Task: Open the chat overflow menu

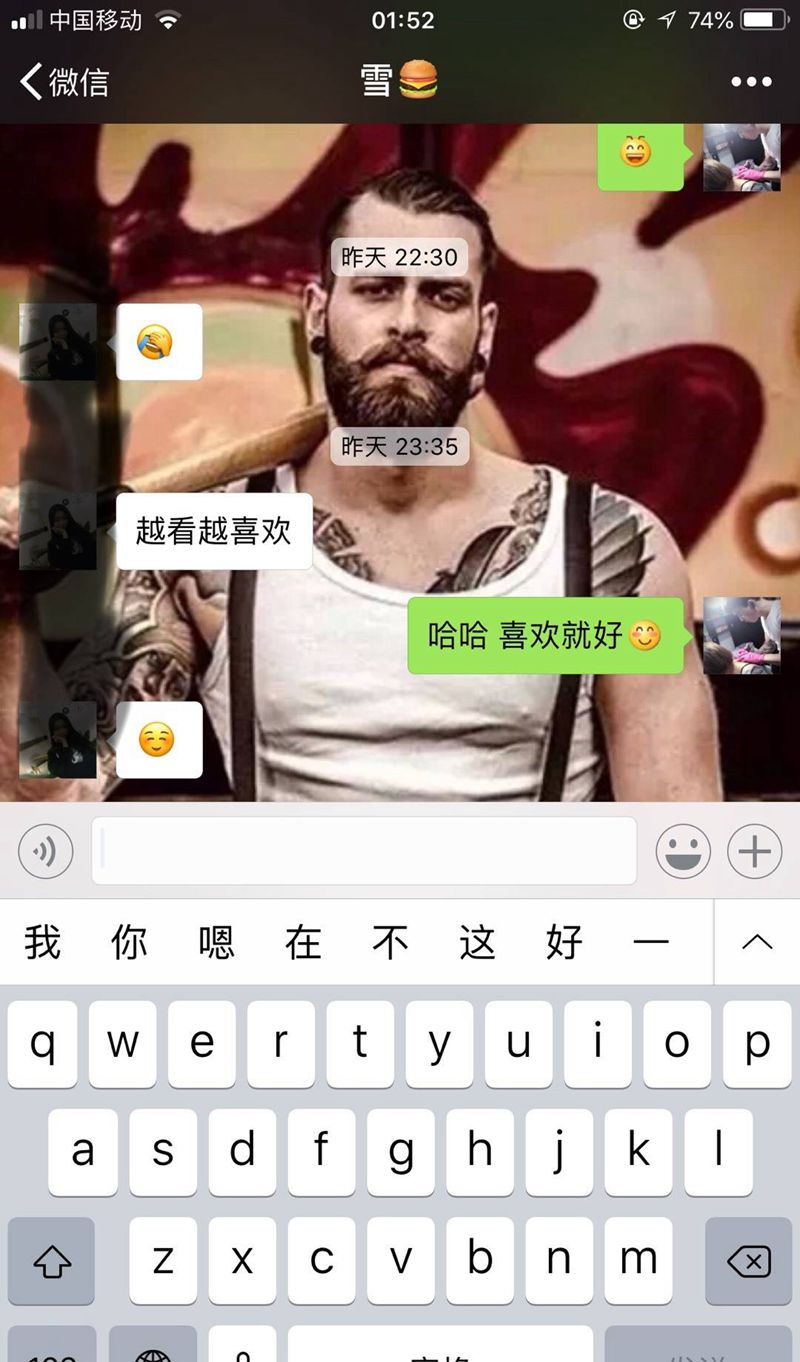Action: click(x=751, y=82)
